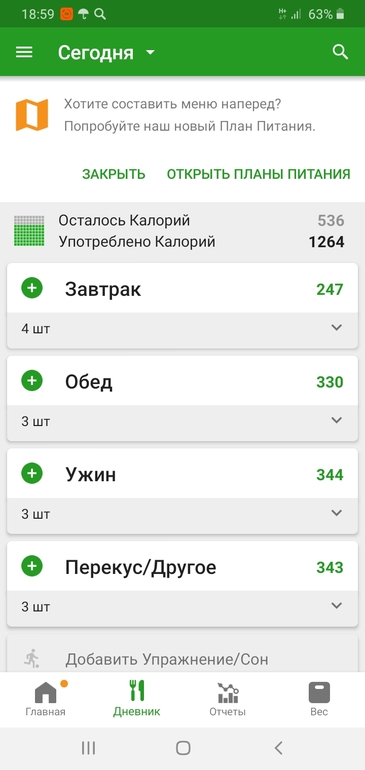Open the Сегодня date dropdown

pyautogui.click(x=106, y=53)
